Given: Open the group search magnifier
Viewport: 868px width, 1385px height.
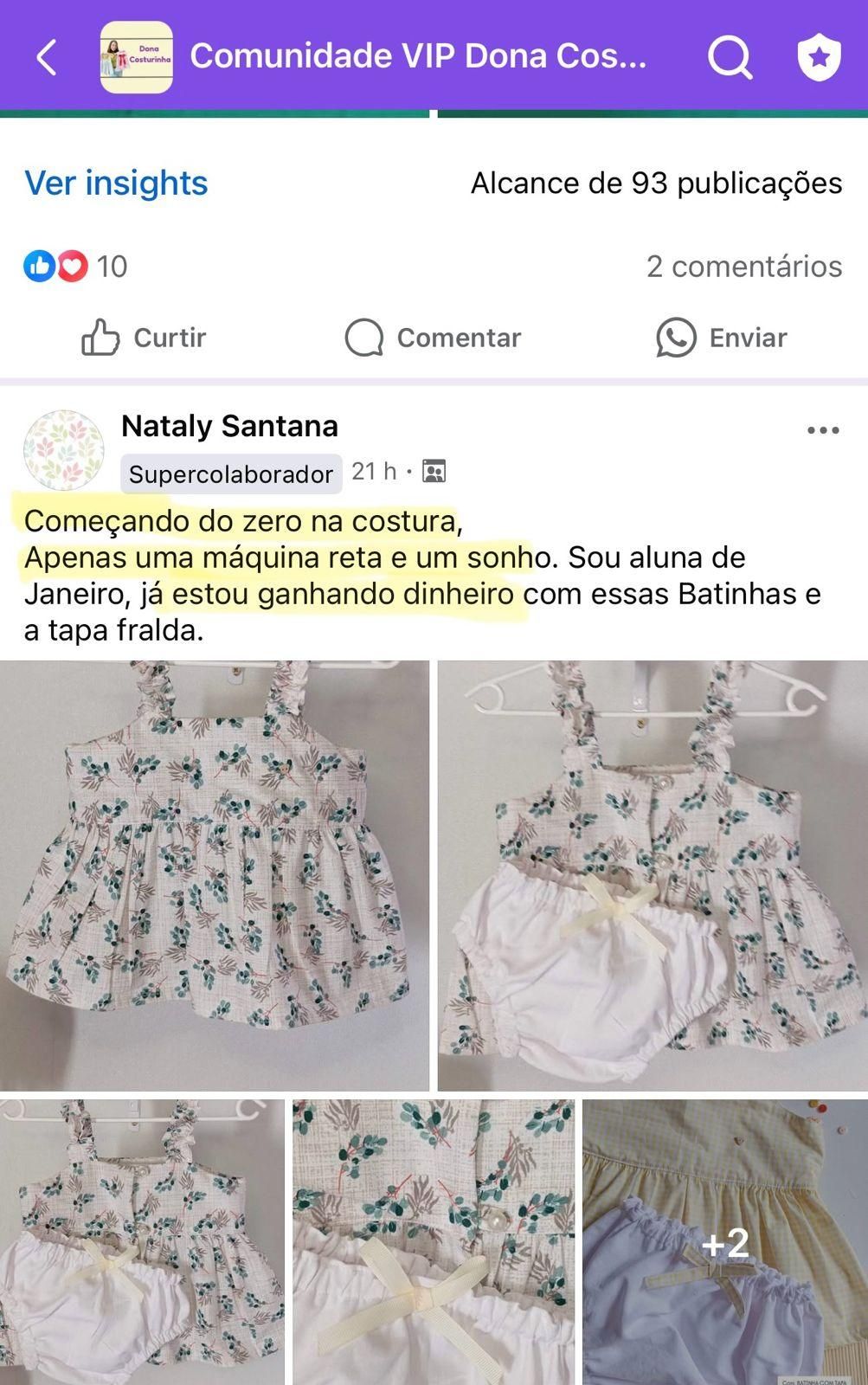Looking at the screenshot, I should (x=730, y=58).
